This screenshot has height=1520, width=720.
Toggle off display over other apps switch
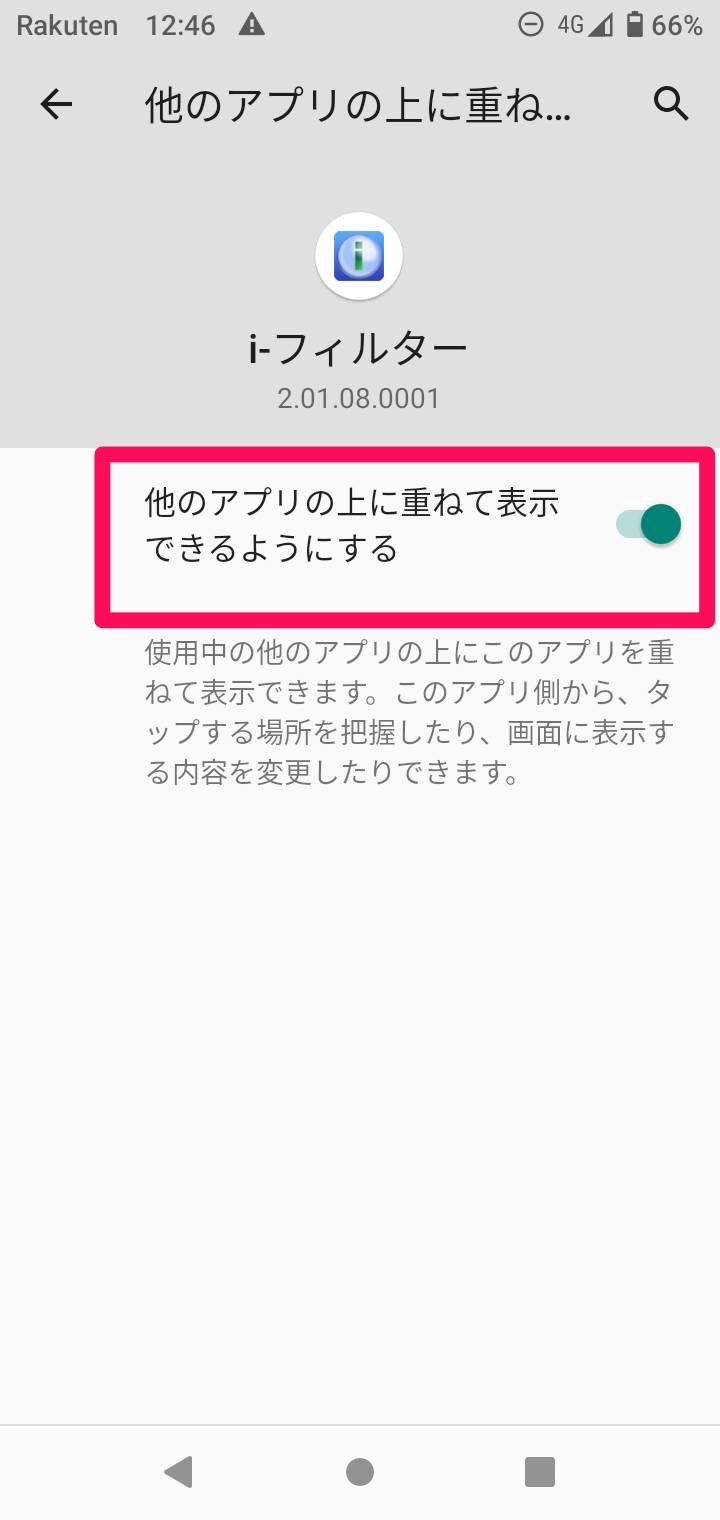pos(648,524)
